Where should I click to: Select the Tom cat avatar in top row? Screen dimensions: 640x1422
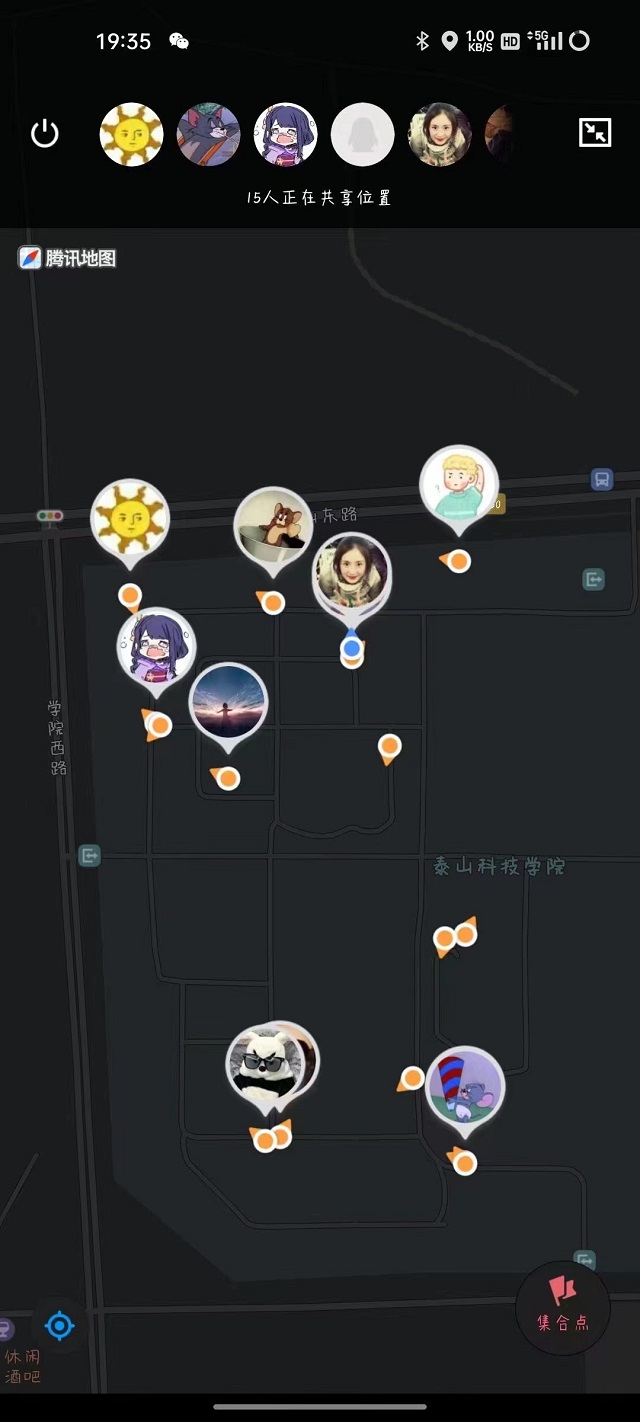click(x=208, y=135)
